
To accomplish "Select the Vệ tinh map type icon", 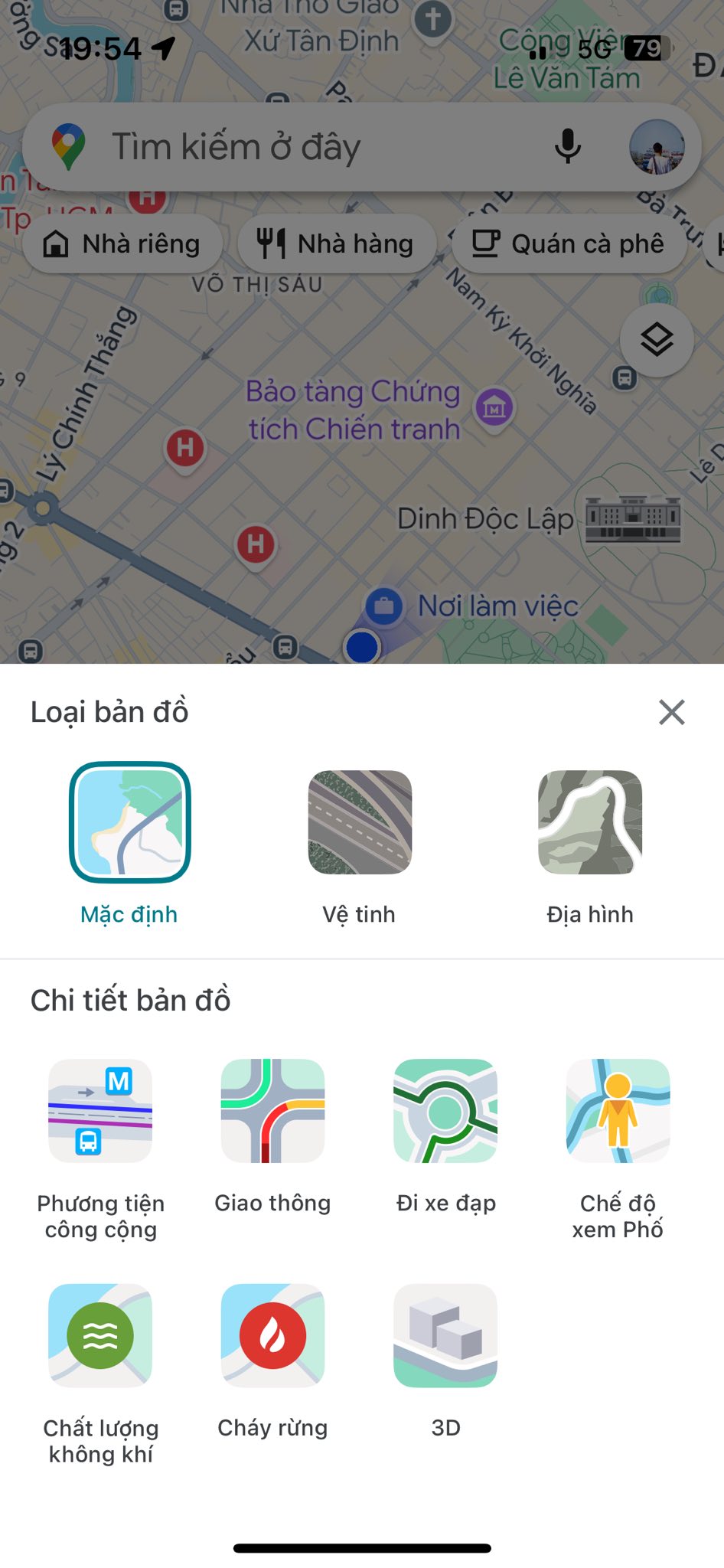I will pos(360,822).
